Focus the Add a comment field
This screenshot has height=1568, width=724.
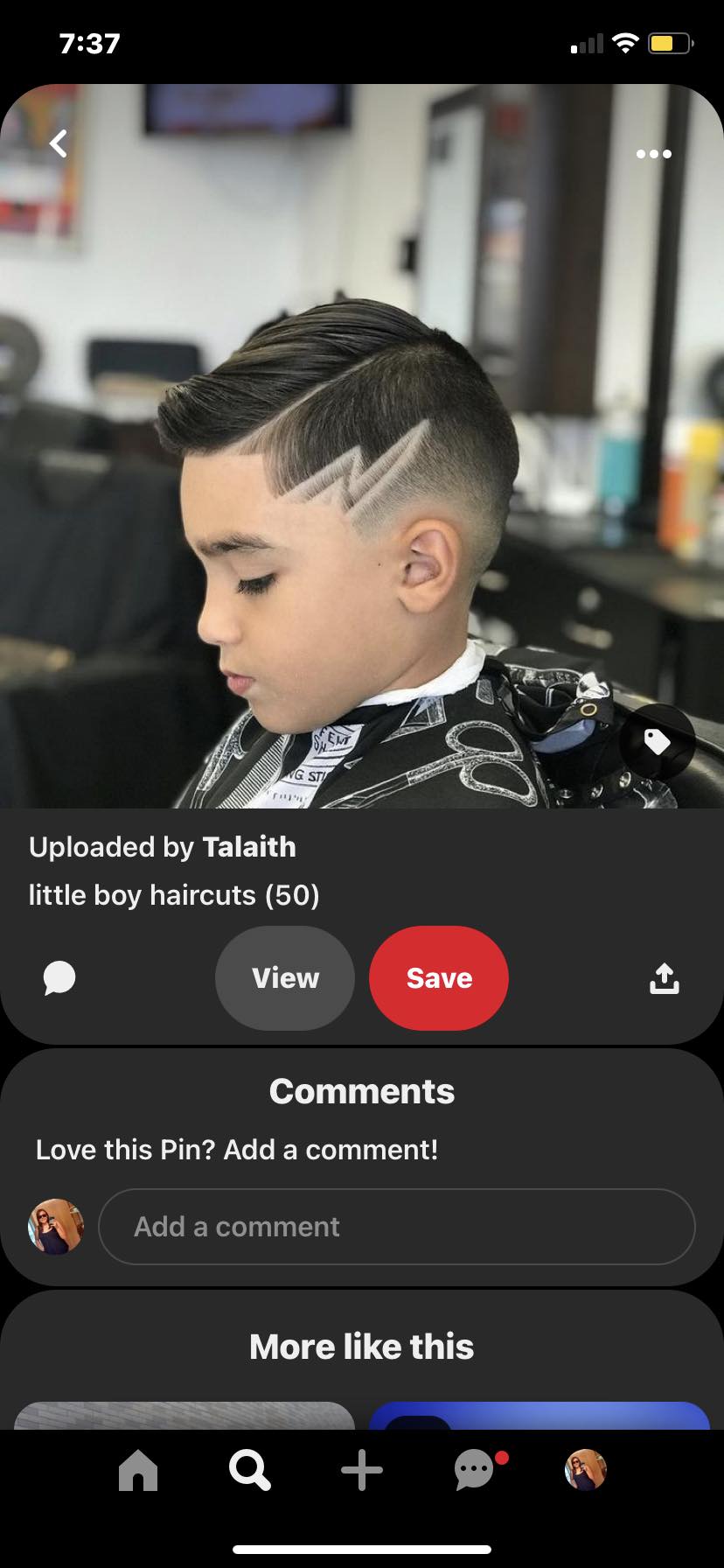[397, 1227]
